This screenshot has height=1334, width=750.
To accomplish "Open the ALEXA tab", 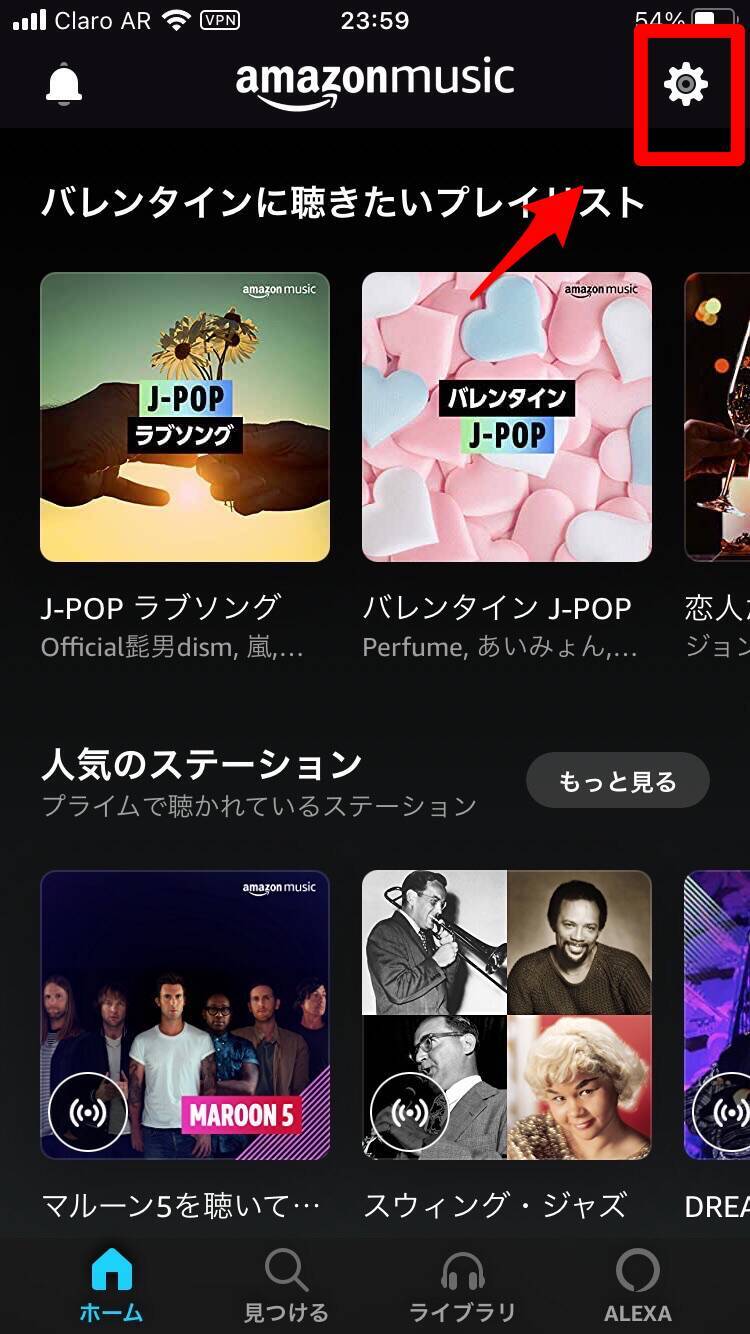I will [637, 1287].
